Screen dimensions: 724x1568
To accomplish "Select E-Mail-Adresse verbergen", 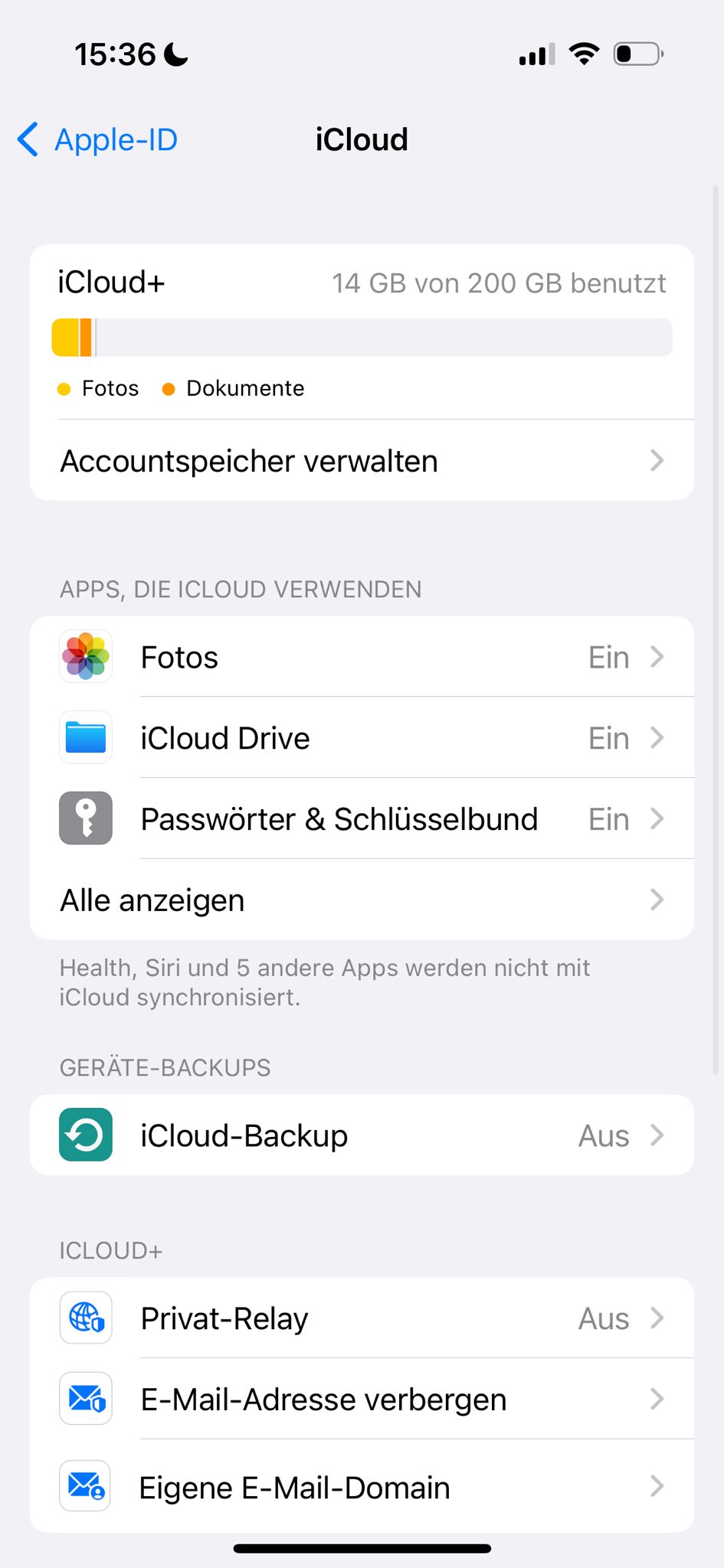I will click(362, 1400).
